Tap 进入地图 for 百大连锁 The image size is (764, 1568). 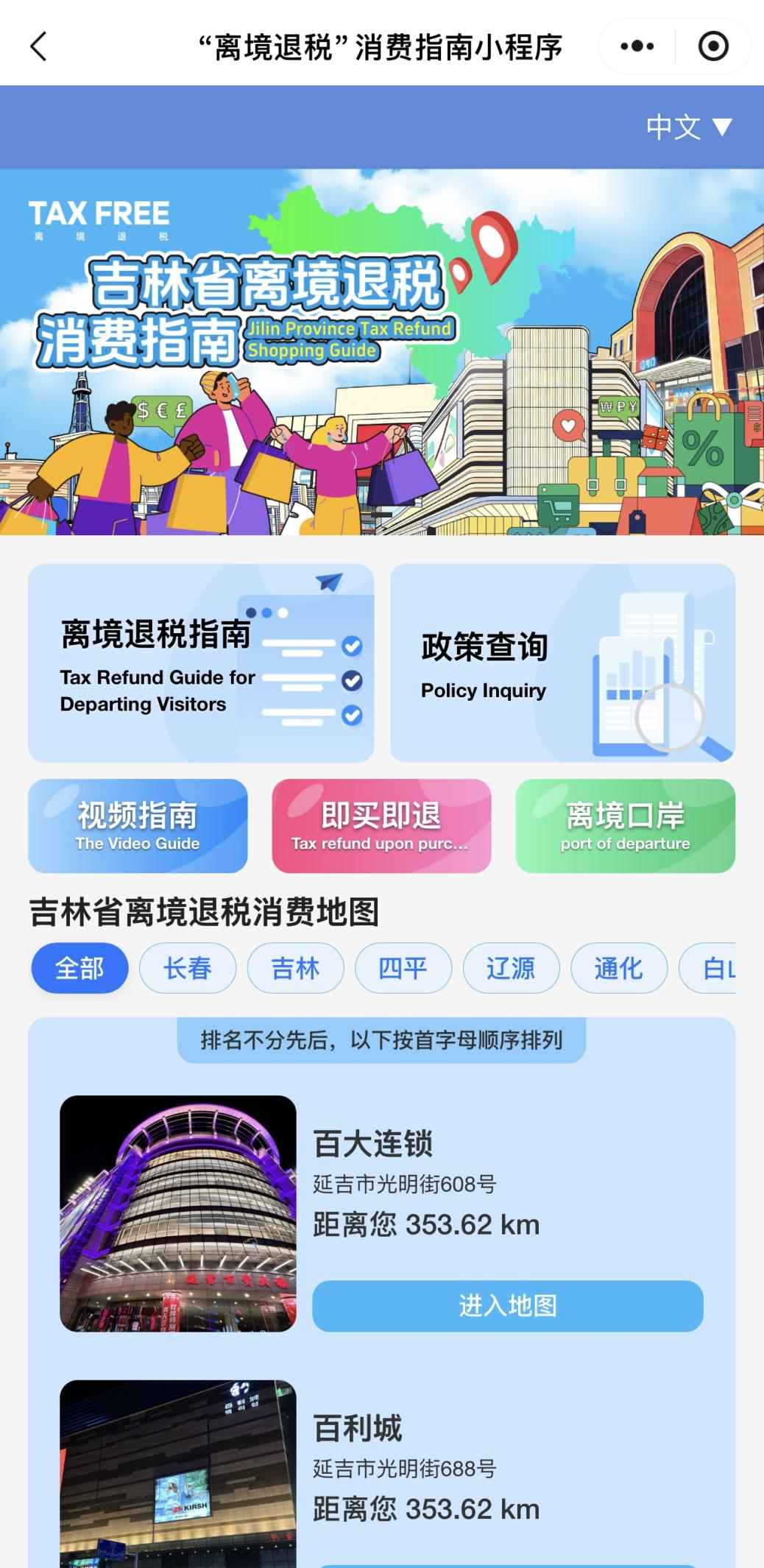pyautogui.click(x=508, y=1306)
